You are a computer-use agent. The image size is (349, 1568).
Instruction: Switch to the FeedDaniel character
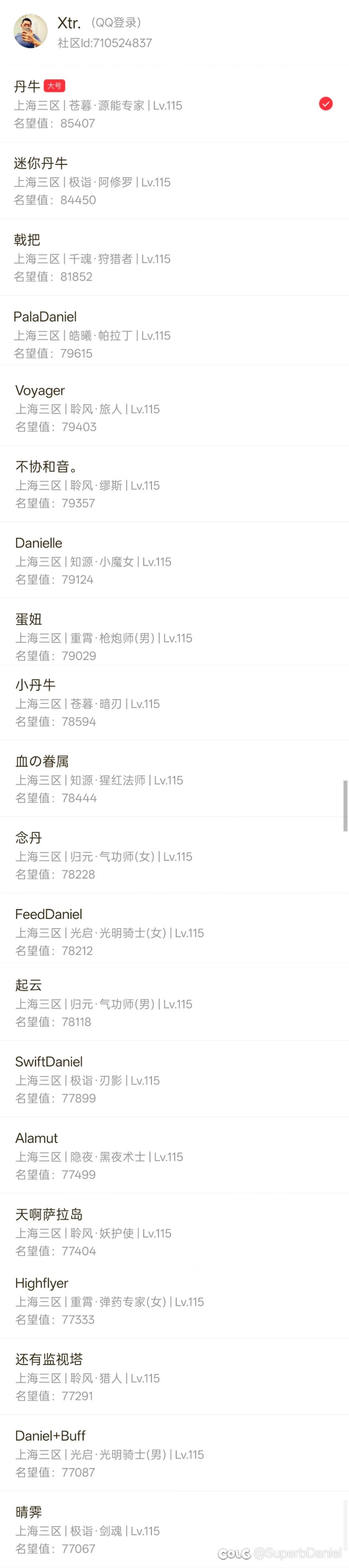point(174,931)
